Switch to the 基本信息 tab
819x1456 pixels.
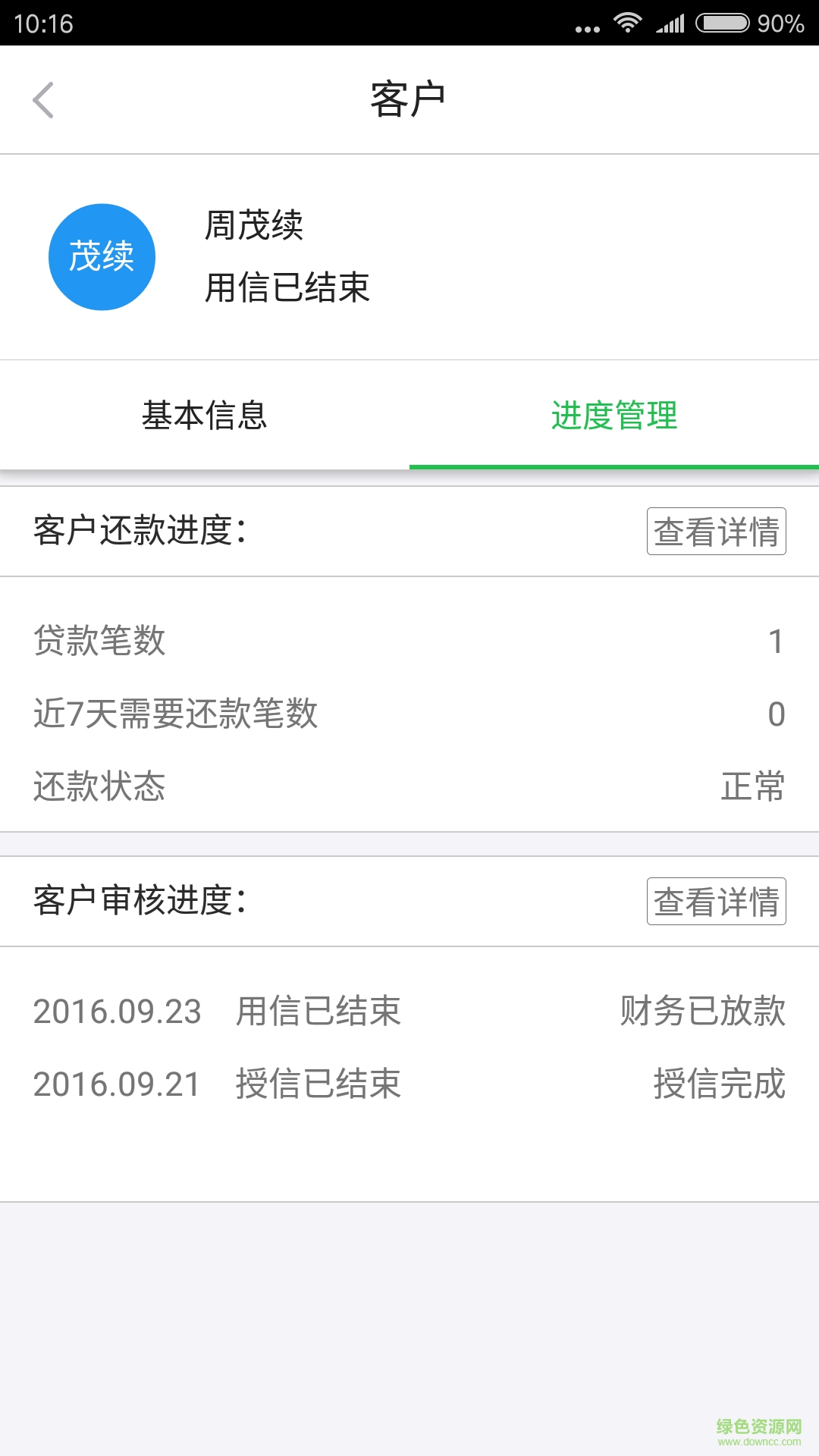205,416
